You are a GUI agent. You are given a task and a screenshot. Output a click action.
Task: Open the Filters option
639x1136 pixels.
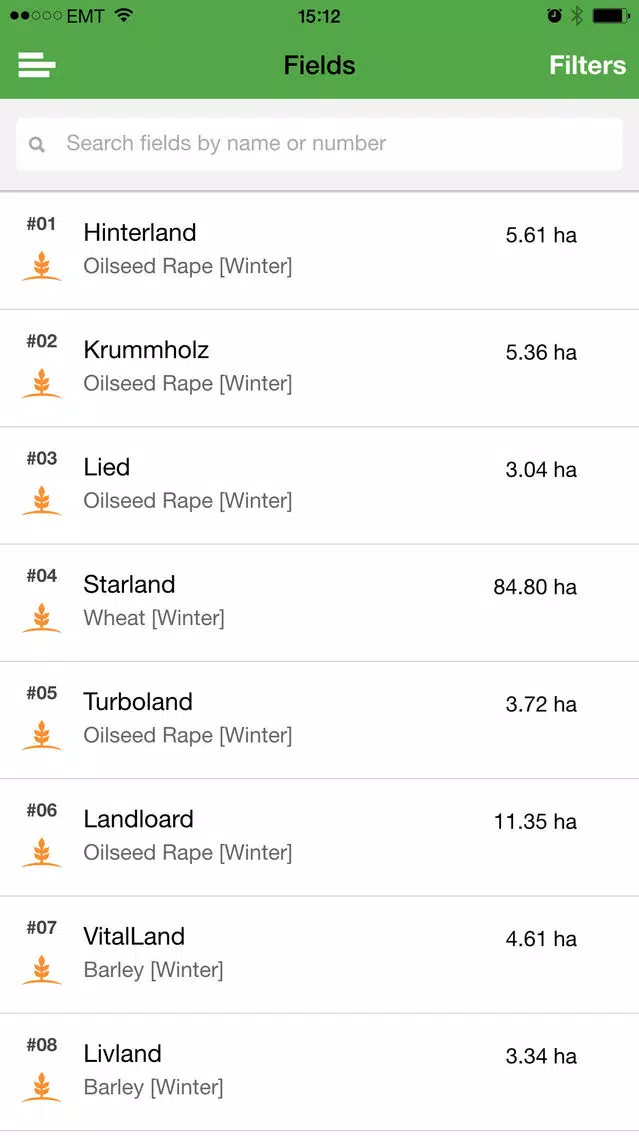click(587, 65)
